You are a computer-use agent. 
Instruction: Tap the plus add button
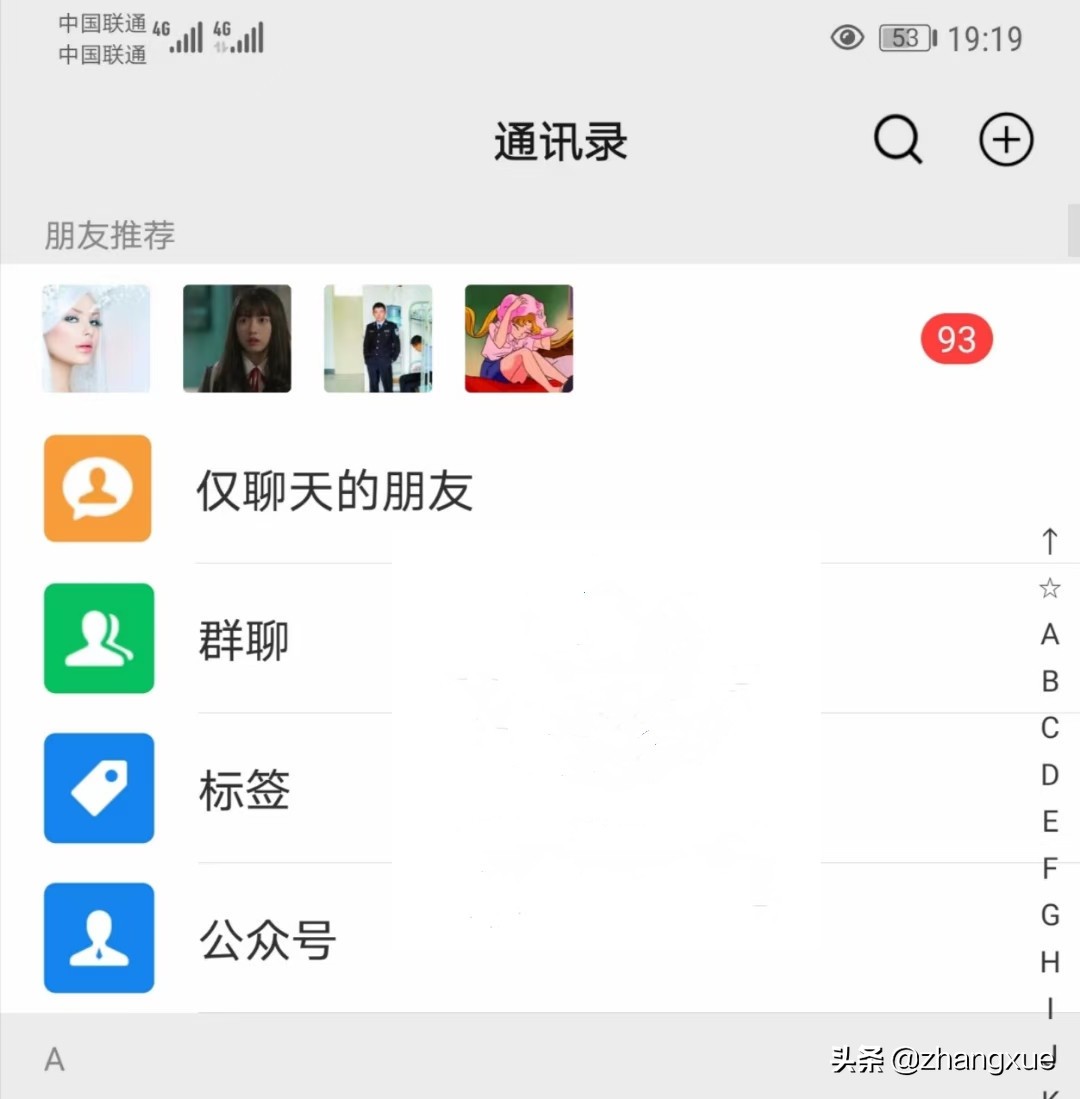click(x=1005, y=140)
